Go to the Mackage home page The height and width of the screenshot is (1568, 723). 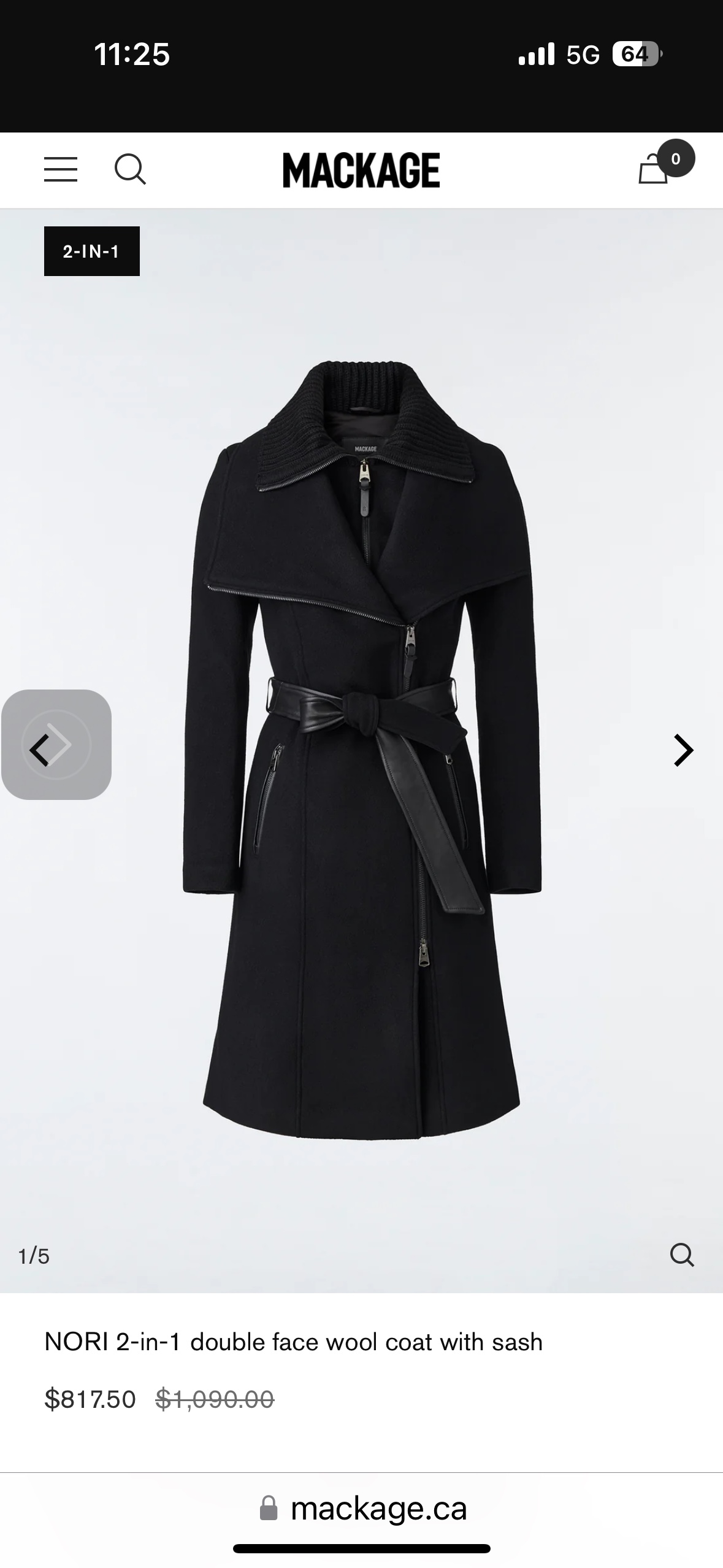click(x=361, y=170)
